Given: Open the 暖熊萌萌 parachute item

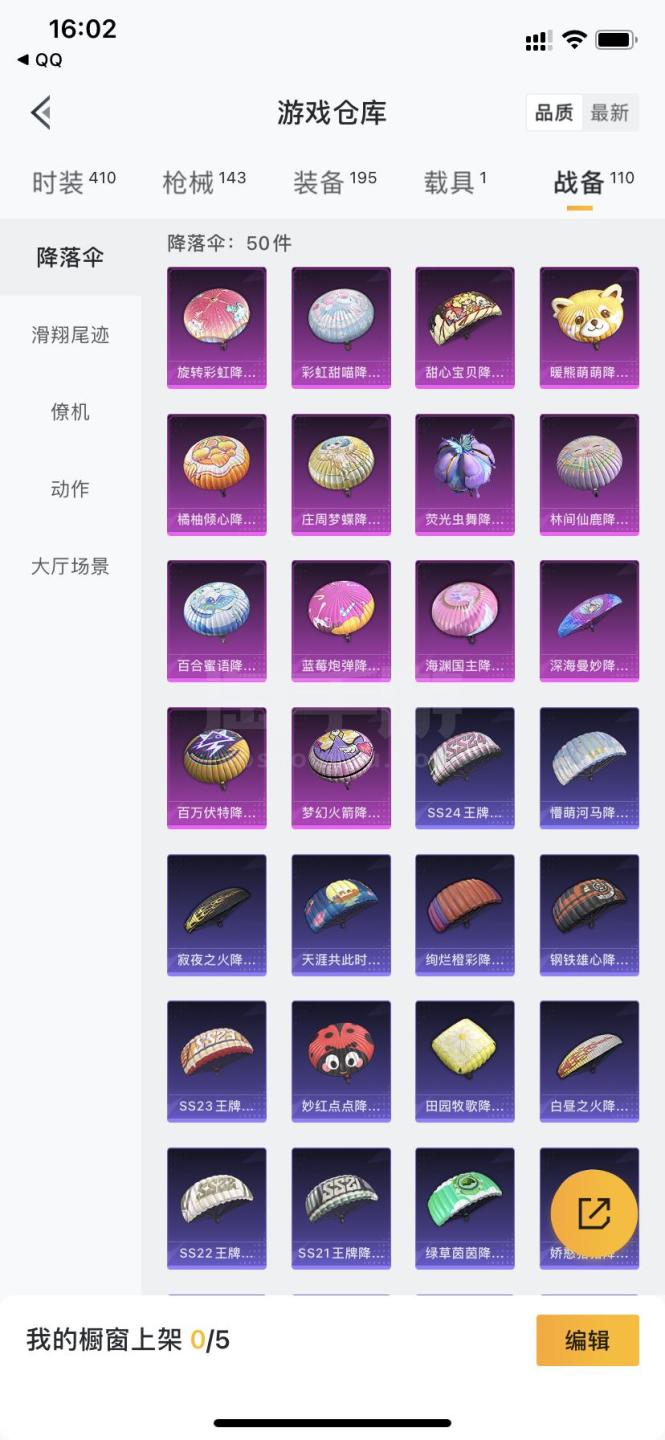Looking at the screenshot, I should tap(589, 327).
